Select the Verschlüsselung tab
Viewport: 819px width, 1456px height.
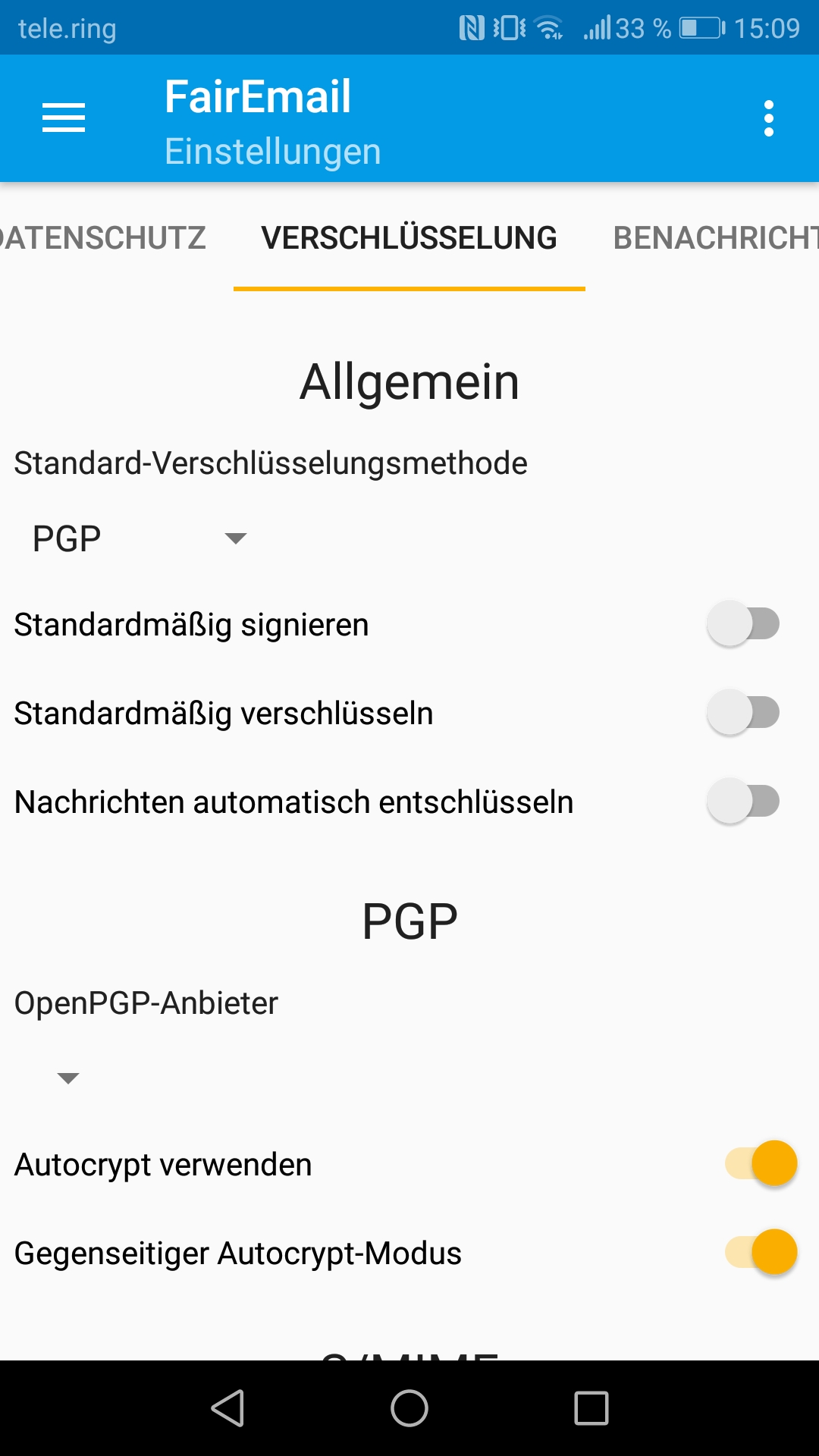click(409, 238)
